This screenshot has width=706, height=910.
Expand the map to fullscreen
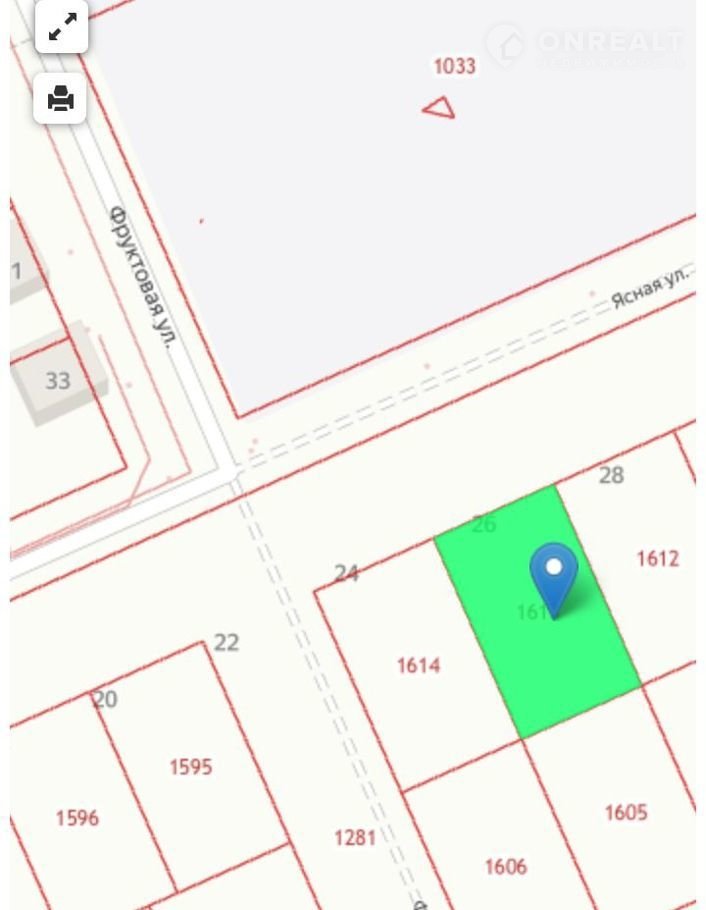[62, 27]
